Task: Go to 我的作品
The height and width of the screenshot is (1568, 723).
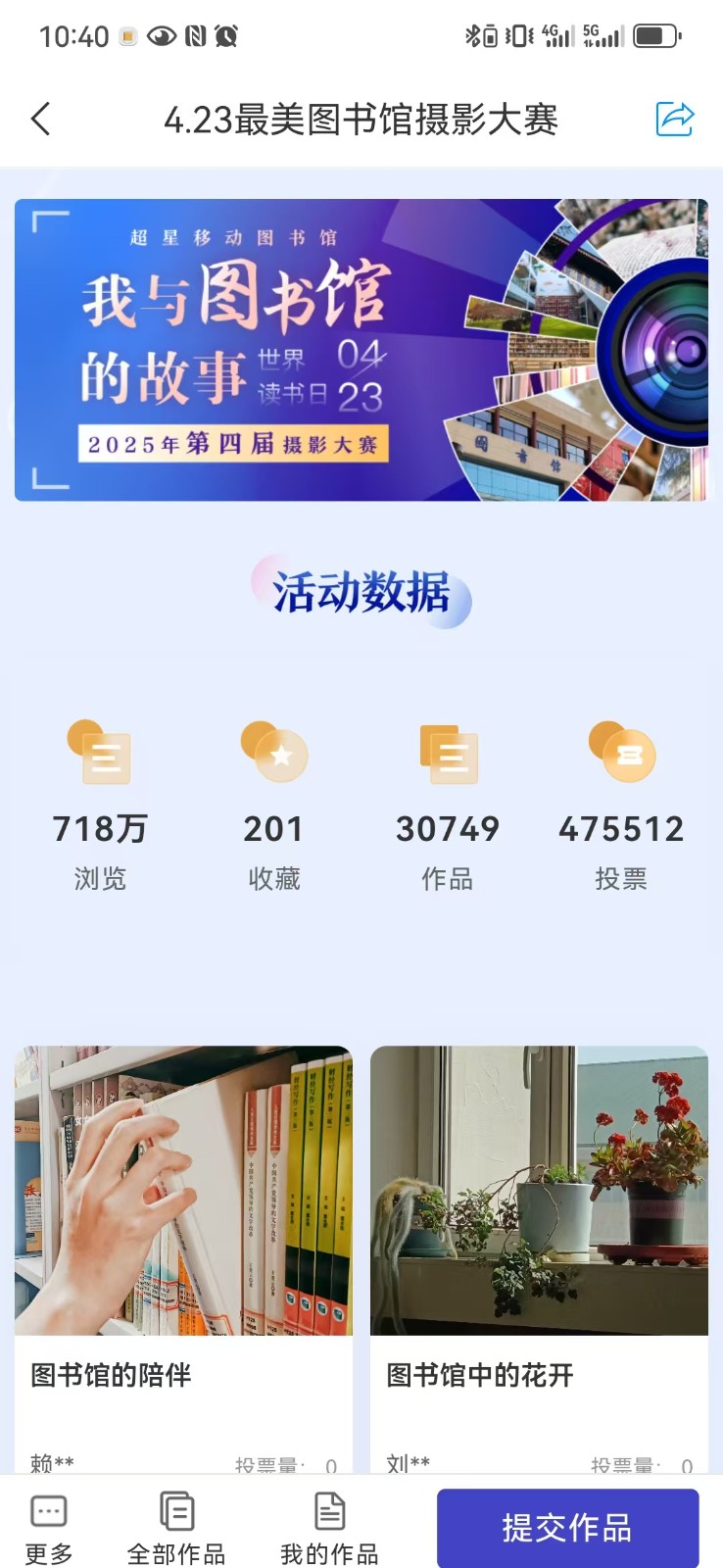Action: coord(329,1527)
